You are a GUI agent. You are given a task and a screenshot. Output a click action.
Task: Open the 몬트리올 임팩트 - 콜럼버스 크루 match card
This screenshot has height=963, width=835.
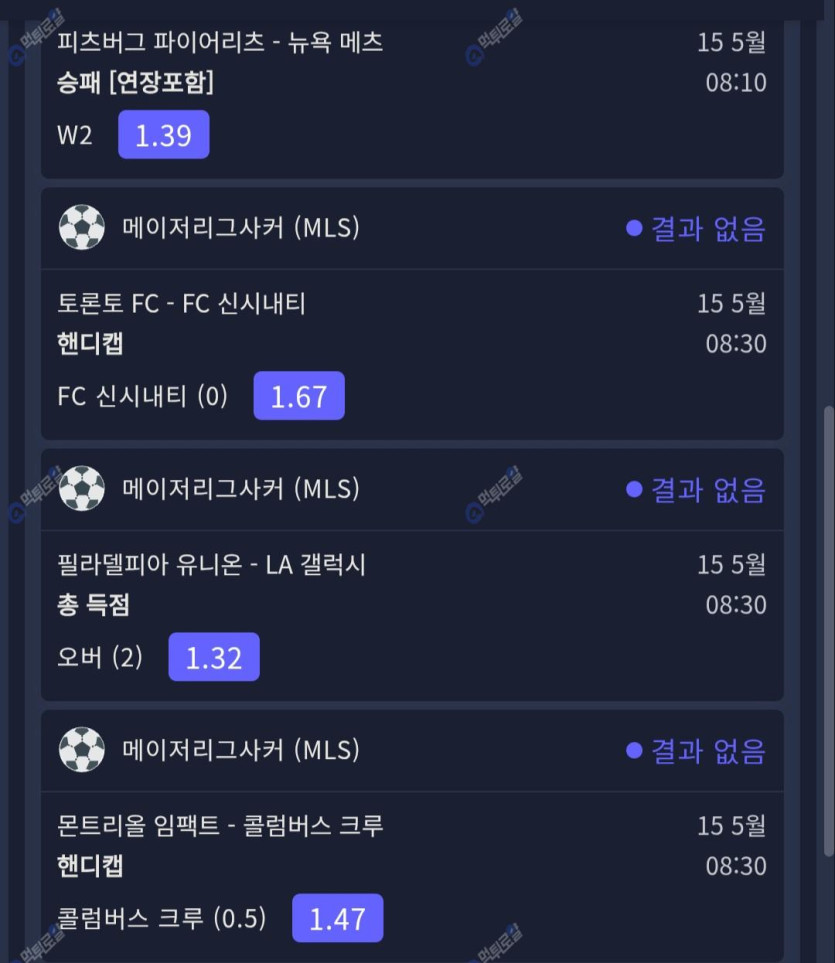click(x=221, y=826)
